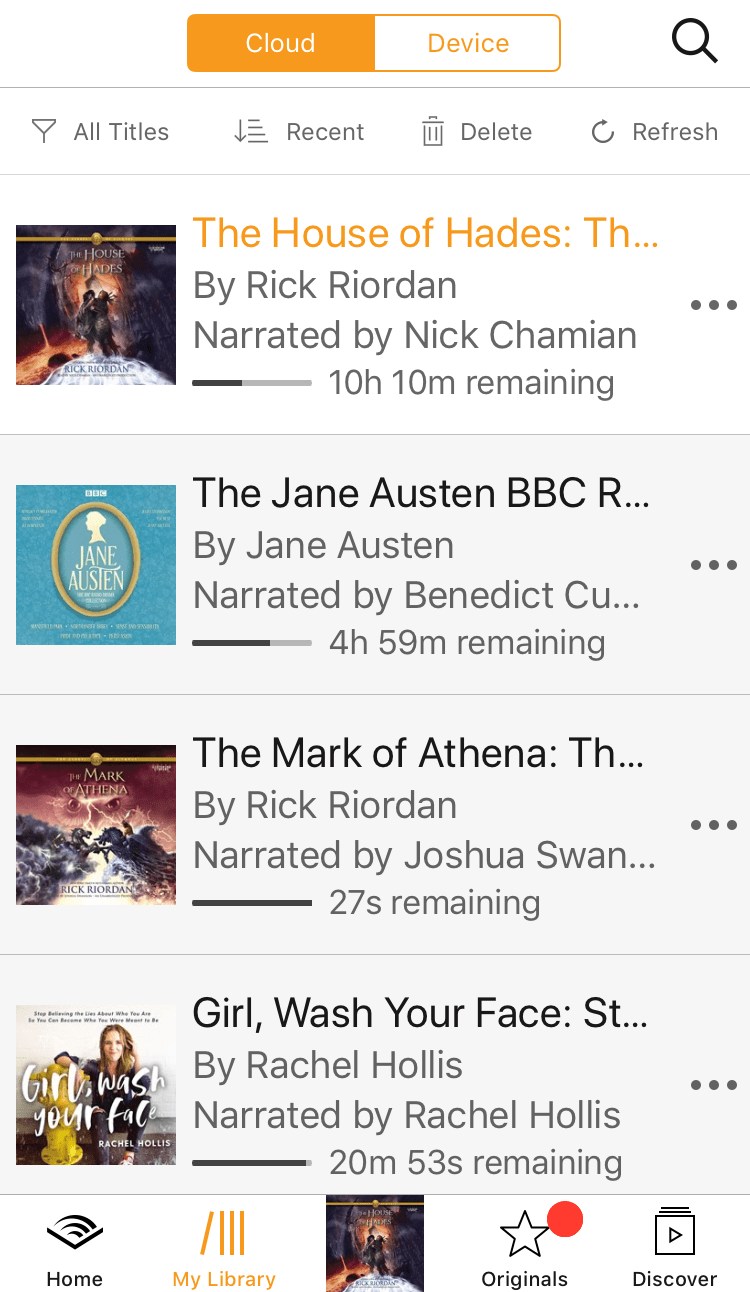Viewport: 750px width, 1292px height.
Task: Show more options for The House of Hades
Action: coord(713,305)
